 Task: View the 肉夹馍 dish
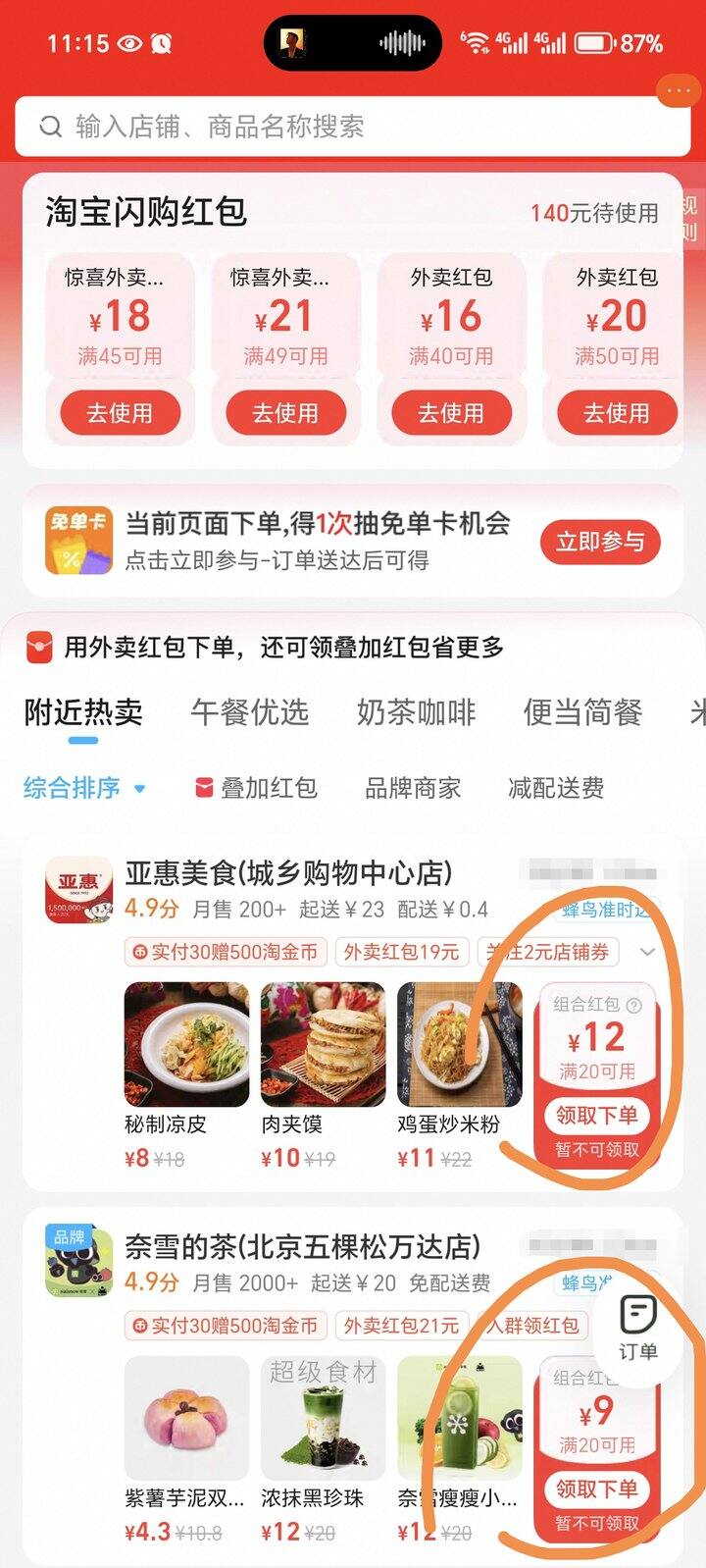[324, 1045]
